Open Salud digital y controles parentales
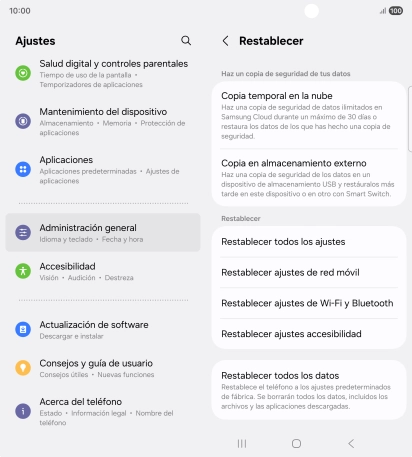This screenshot has height=457, width=412. coord(103,73)
